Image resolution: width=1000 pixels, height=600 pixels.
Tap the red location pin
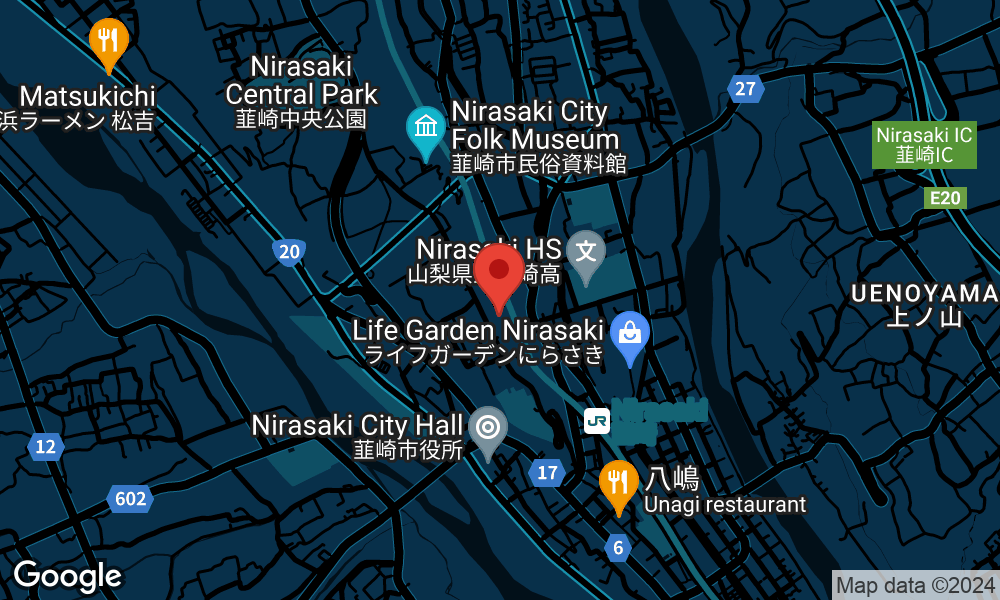499,272
